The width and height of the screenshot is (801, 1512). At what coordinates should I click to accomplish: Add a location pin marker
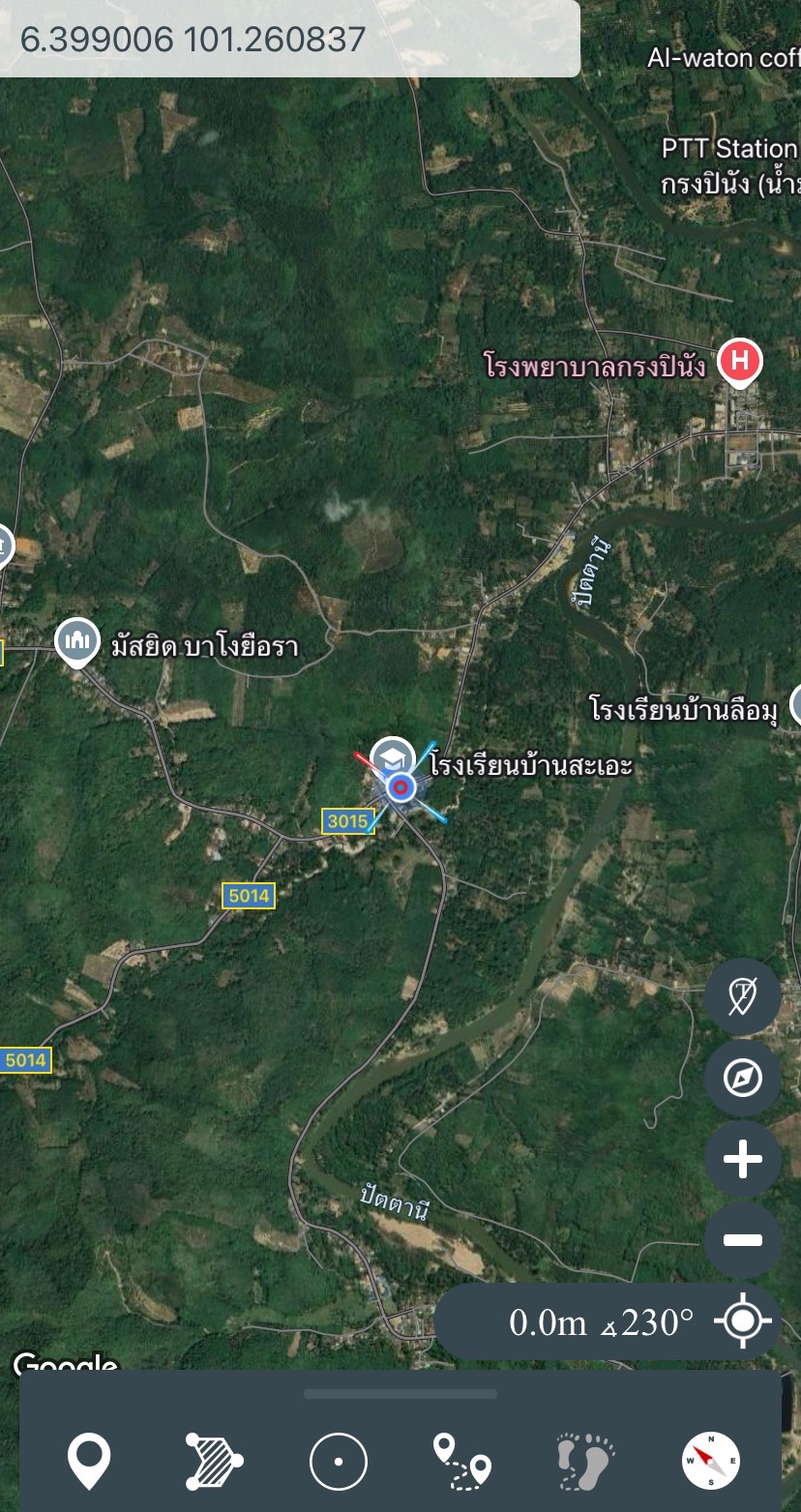pos(89,1461)
